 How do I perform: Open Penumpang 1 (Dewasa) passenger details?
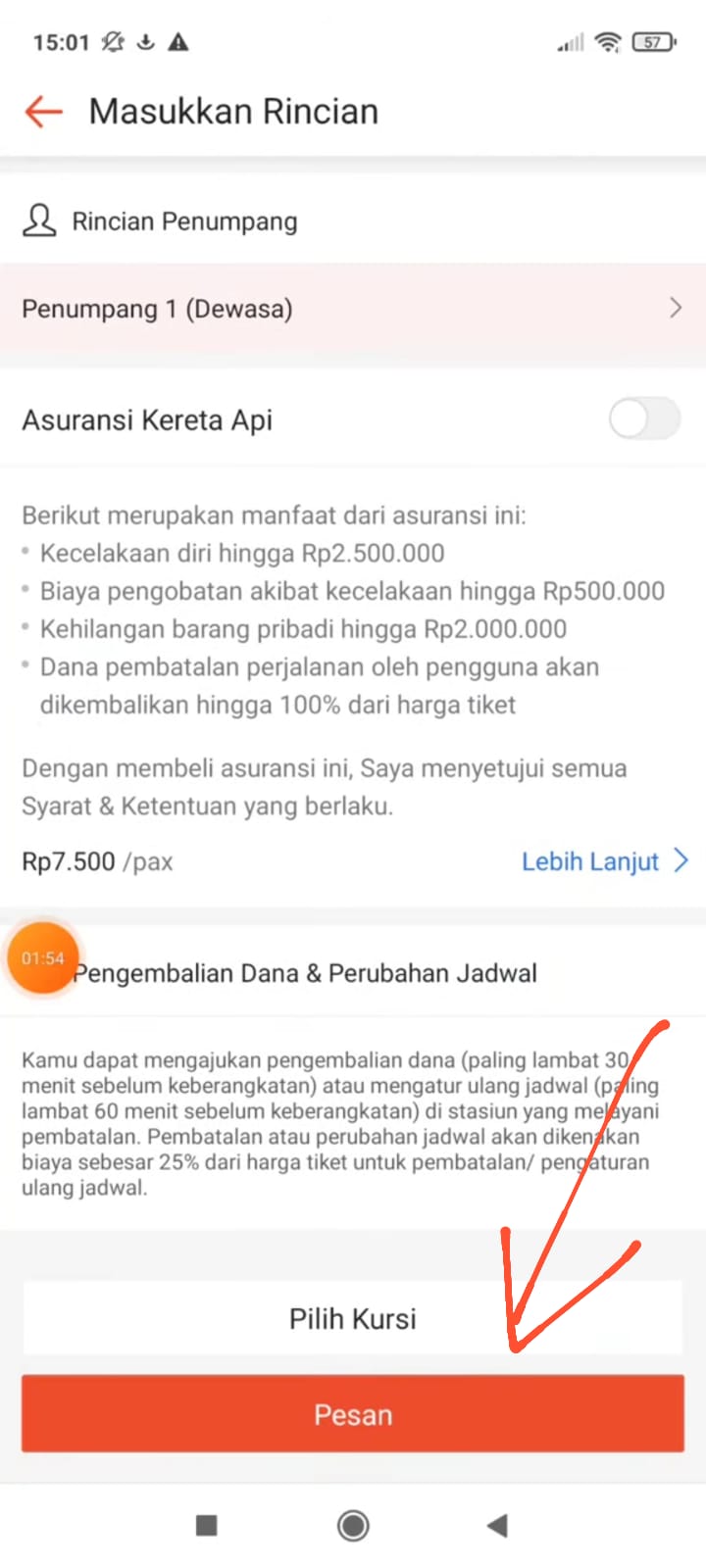click(353, 308)
